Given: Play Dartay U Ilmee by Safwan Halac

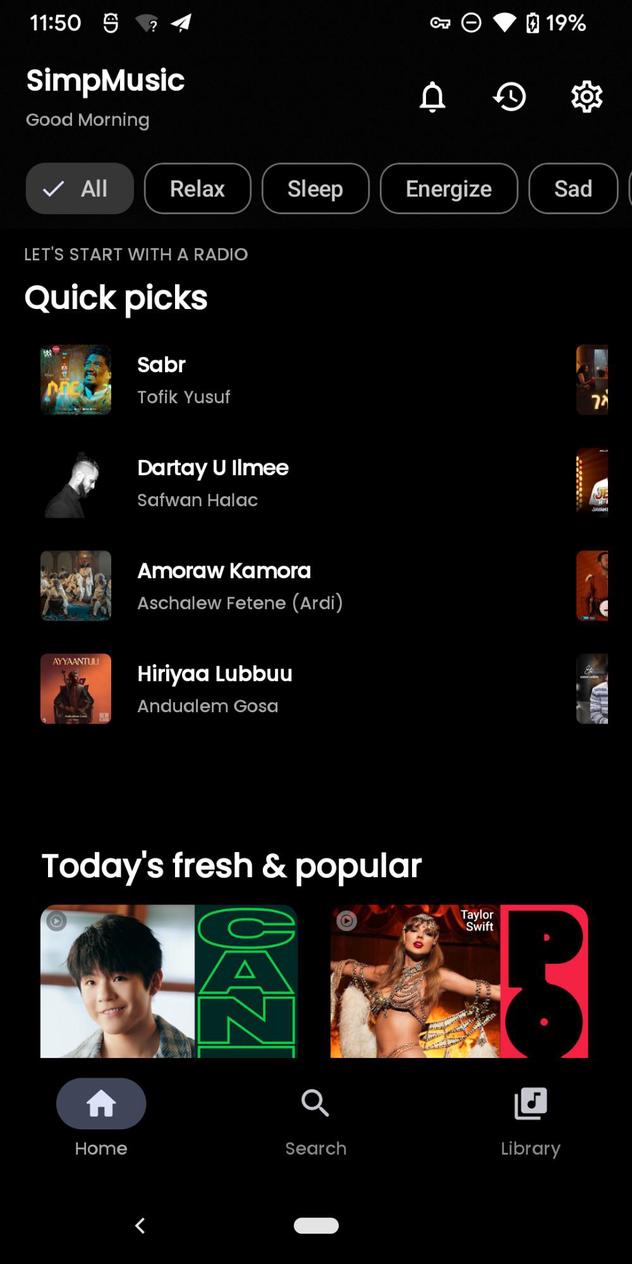Looking at the screenshot, I should [212, 483].
